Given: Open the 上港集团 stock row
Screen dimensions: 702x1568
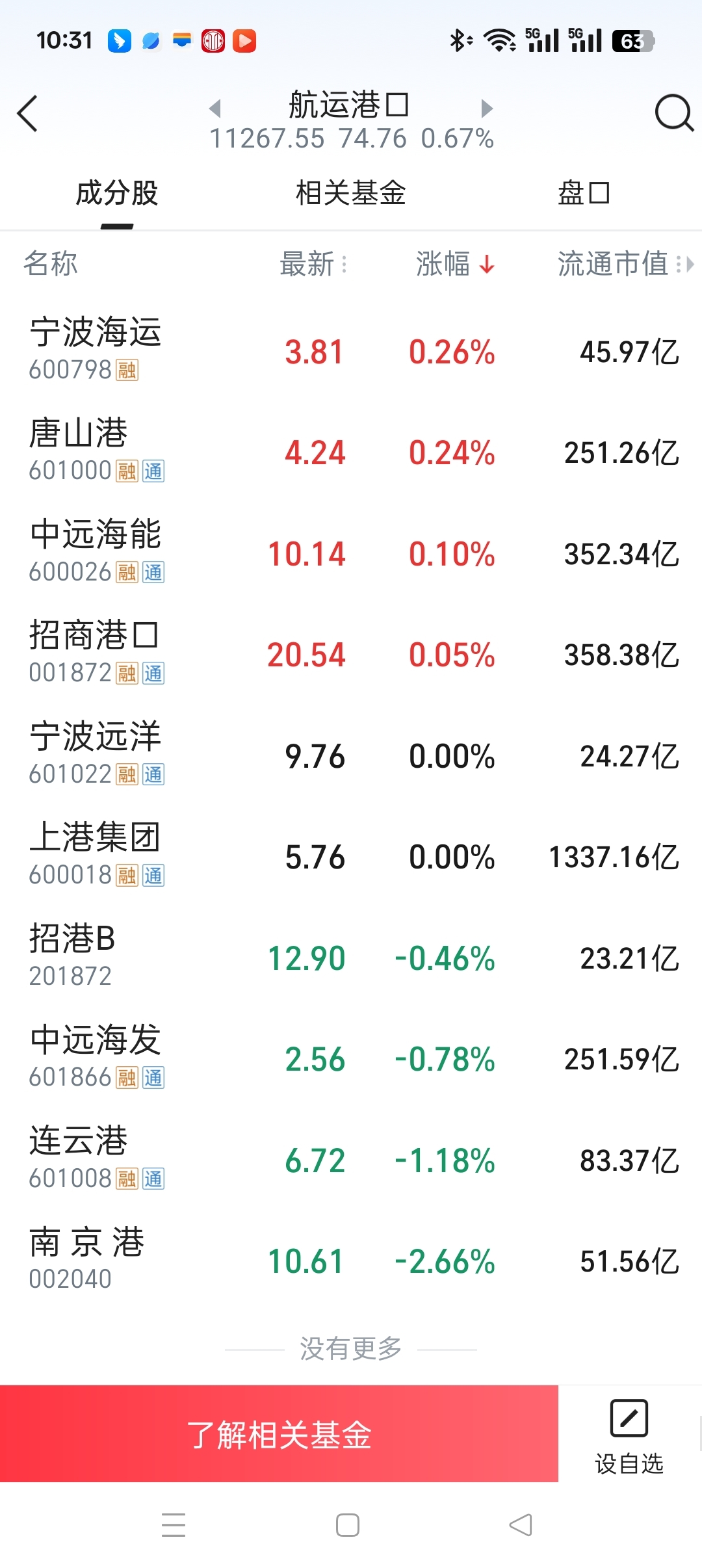Looking at the screenshot, I should tap(351, 856).
